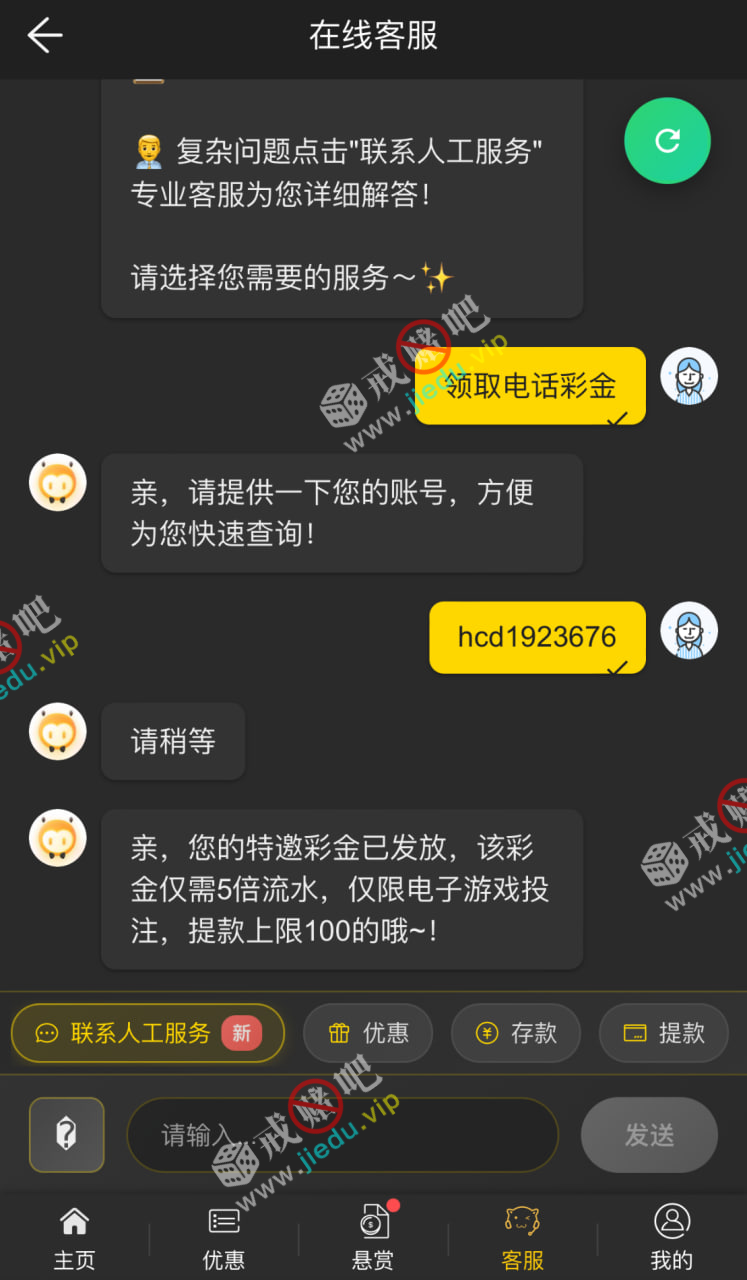The height and width of the screenshot is (1280, 747).
Task: Tap the 发送 button
Action: (649, 1135)
